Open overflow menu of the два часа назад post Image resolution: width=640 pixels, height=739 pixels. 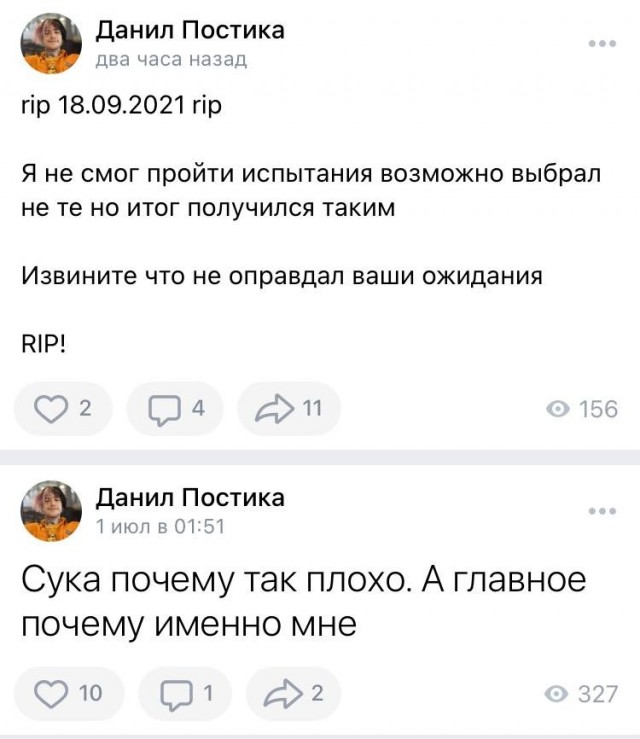tap(602, 44)
